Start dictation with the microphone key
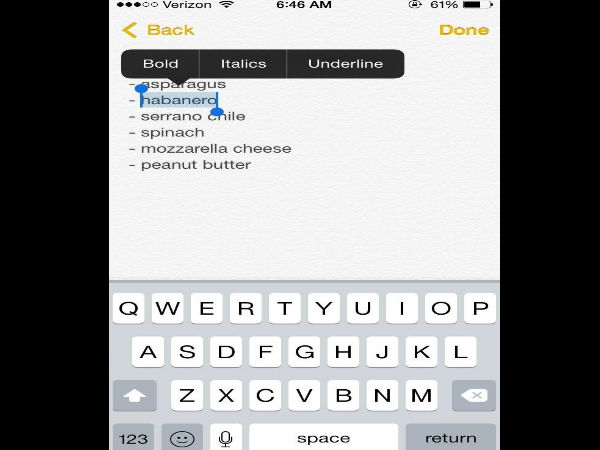Screen dimensions: 600x450 (226, 438)
